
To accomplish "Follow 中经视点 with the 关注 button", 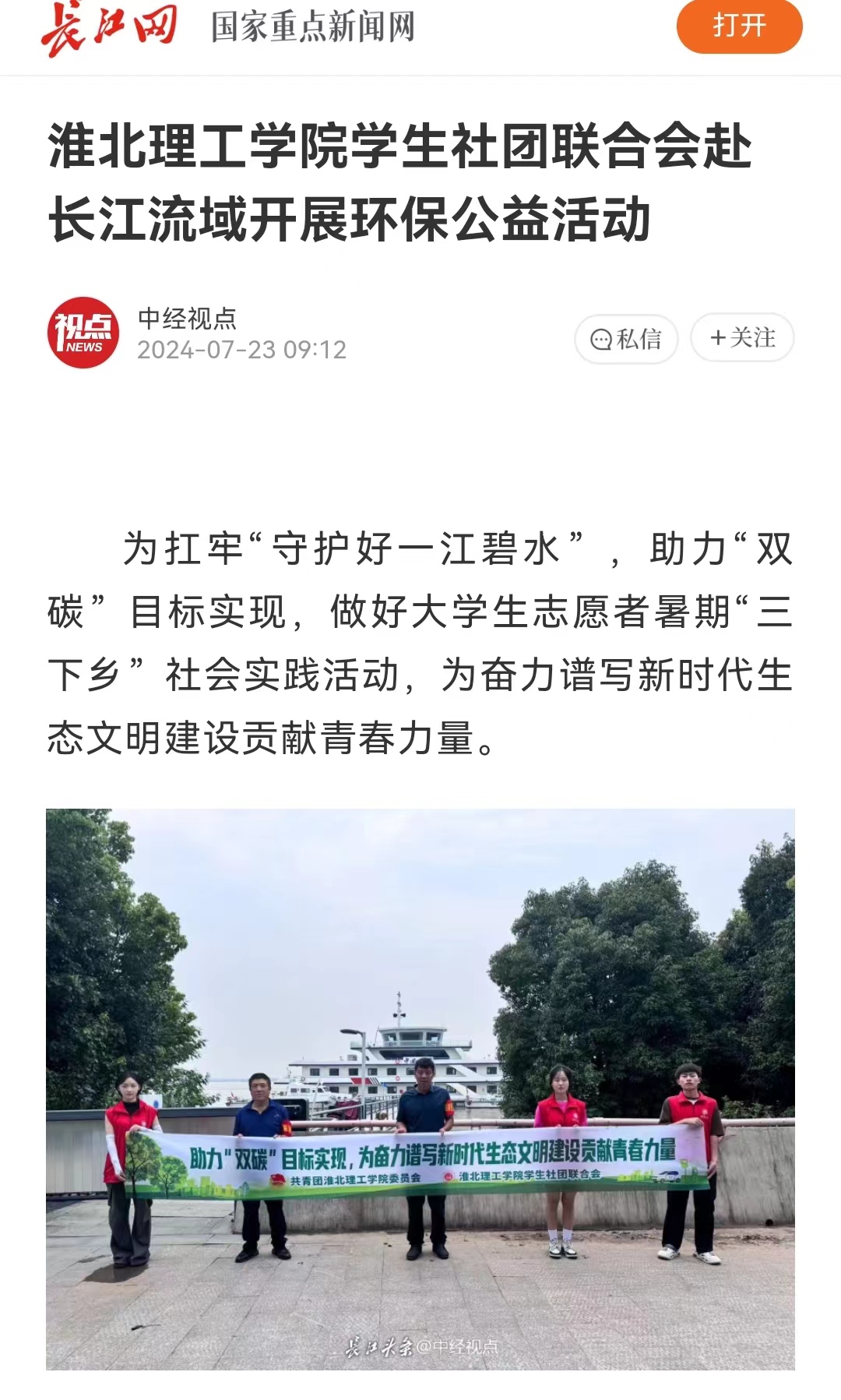I will click(742, 338).
